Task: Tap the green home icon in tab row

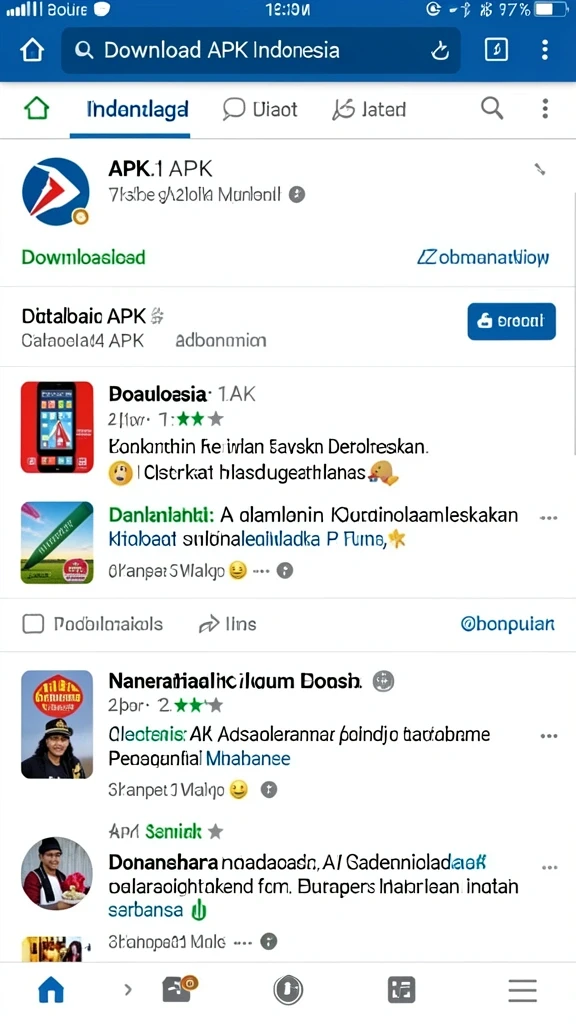Action: pos(37,108)
